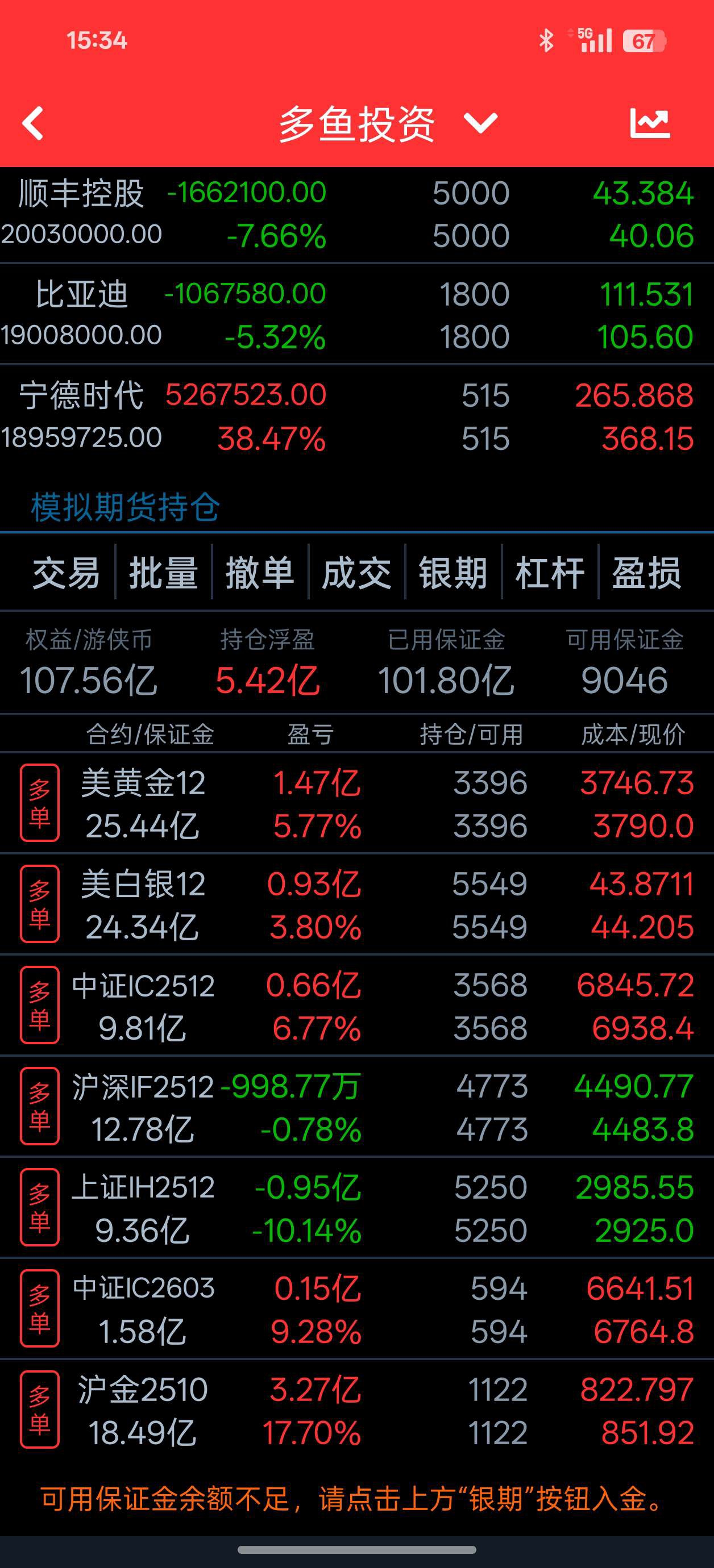Image resolution: width=714 pixels, height=1568 pixels.
Task: Open the 美黄金12 futures position
Action: click(357, 803)
